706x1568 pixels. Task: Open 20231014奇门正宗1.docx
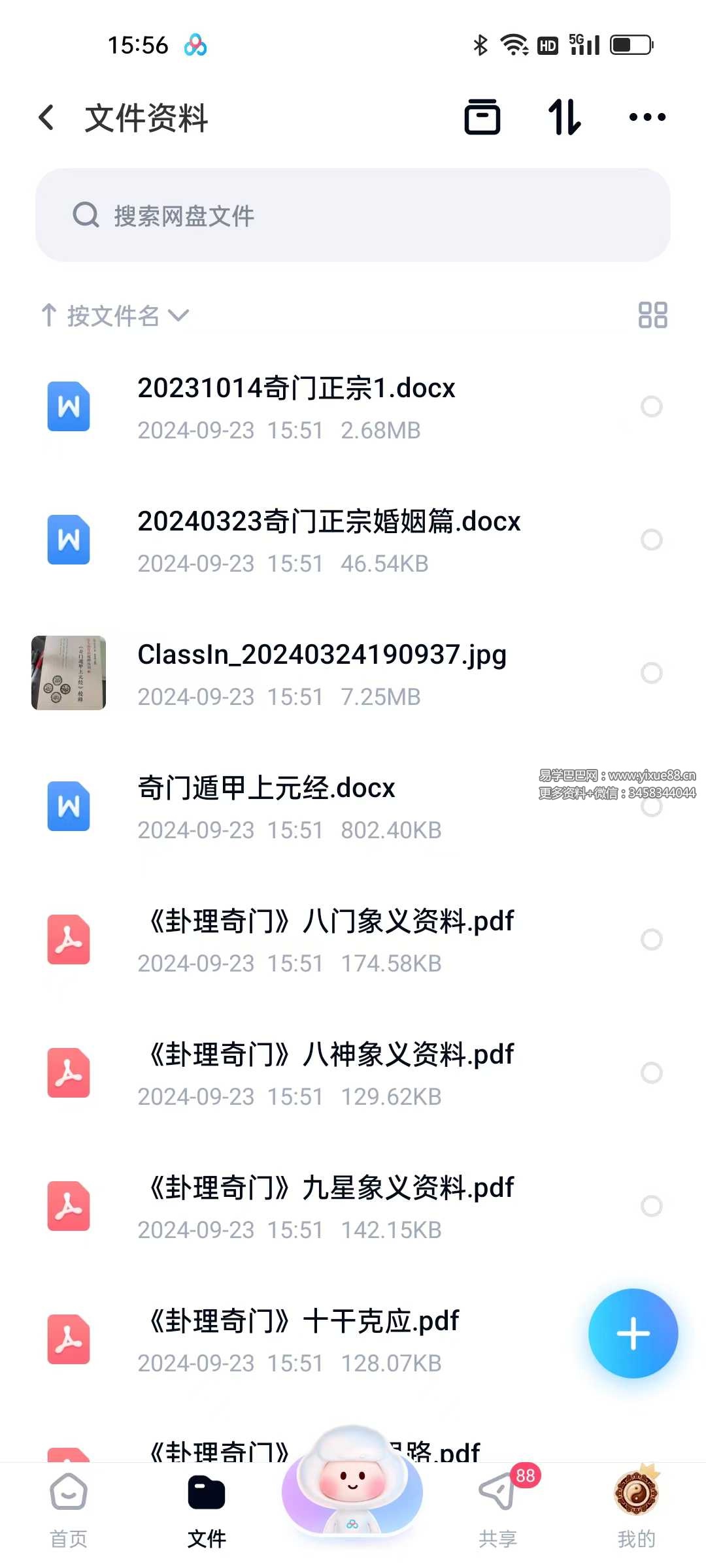[x=353, y=408]
